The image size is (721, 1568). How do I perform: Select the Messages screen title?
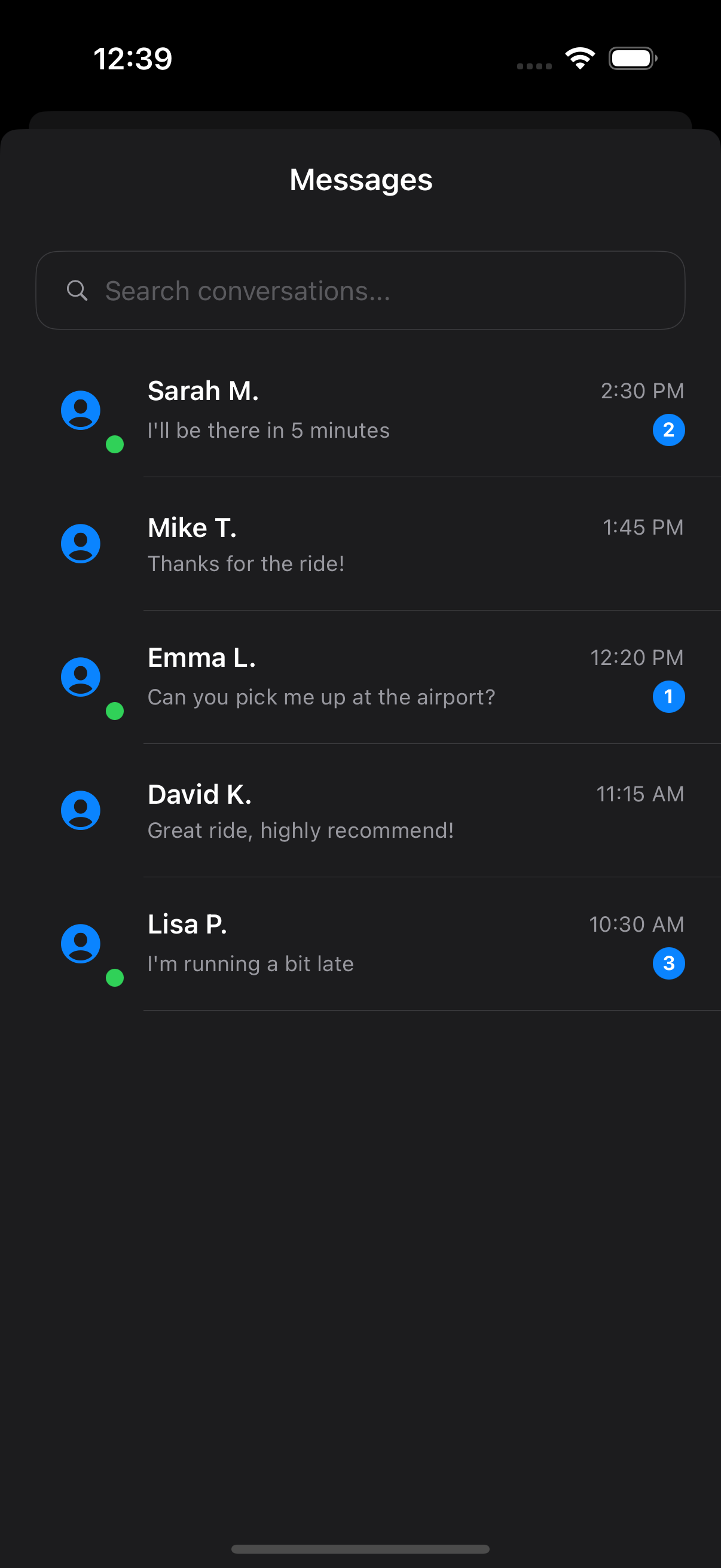tap(360, 179)
